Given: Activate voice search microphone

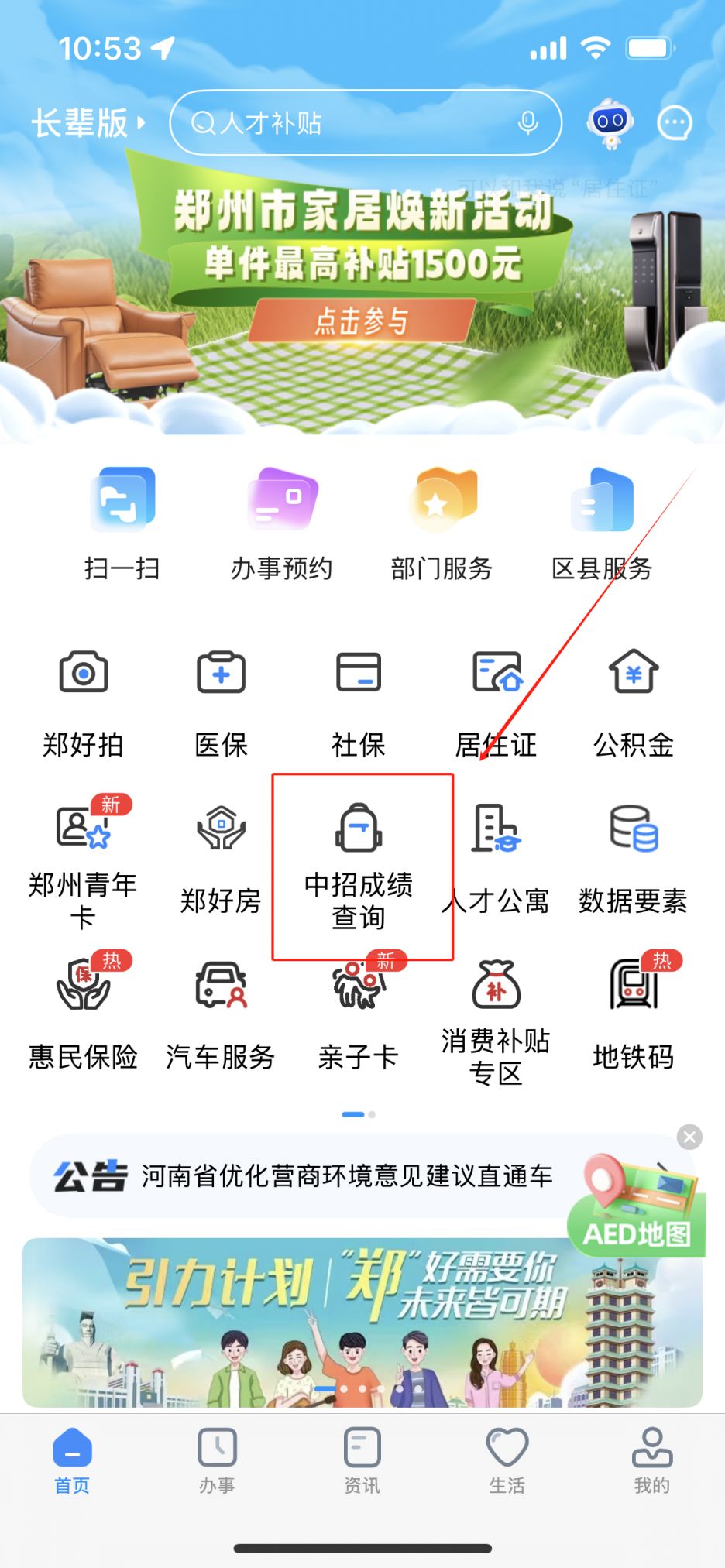Looking at the screenshot, I should (x=528, y=123).
